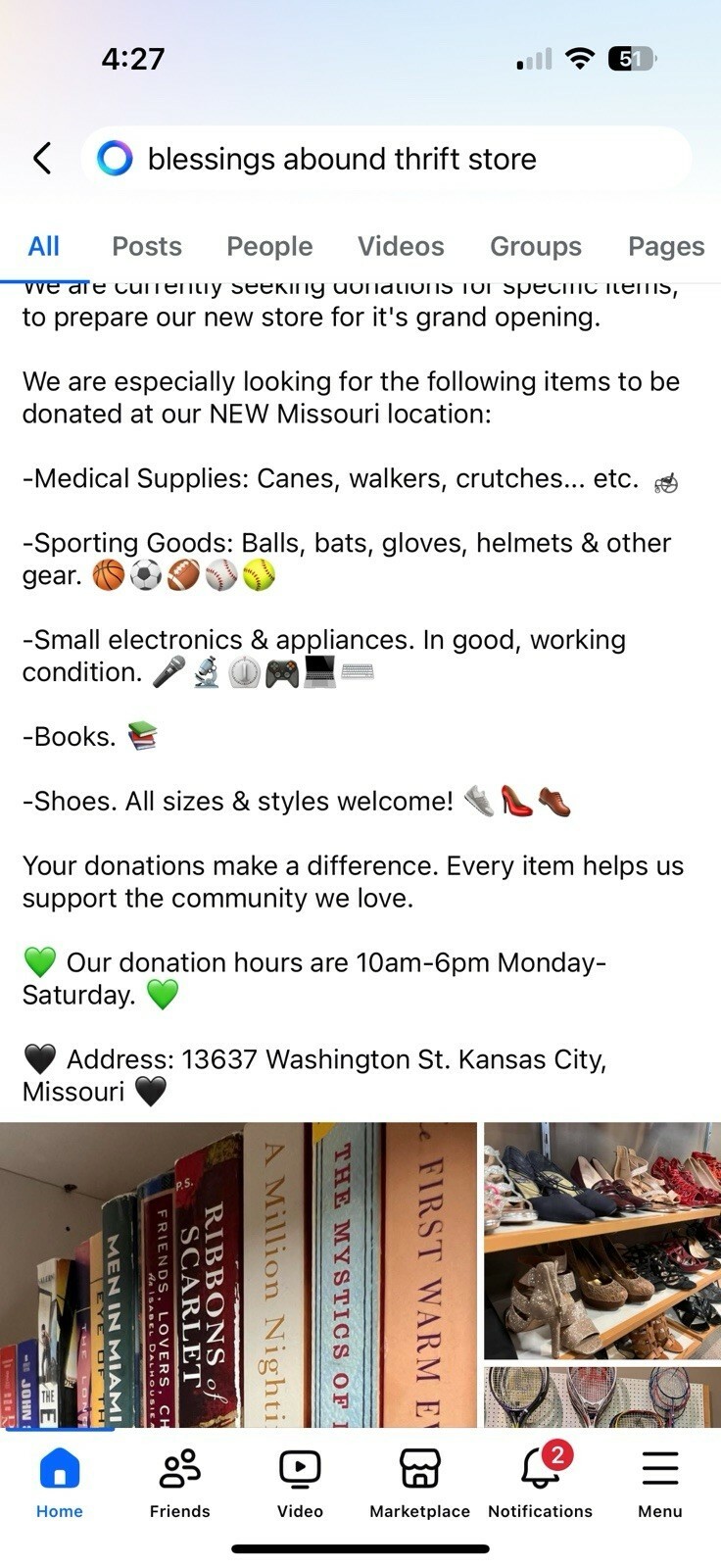Switch to the Posts tab

(x=147, y=246)
